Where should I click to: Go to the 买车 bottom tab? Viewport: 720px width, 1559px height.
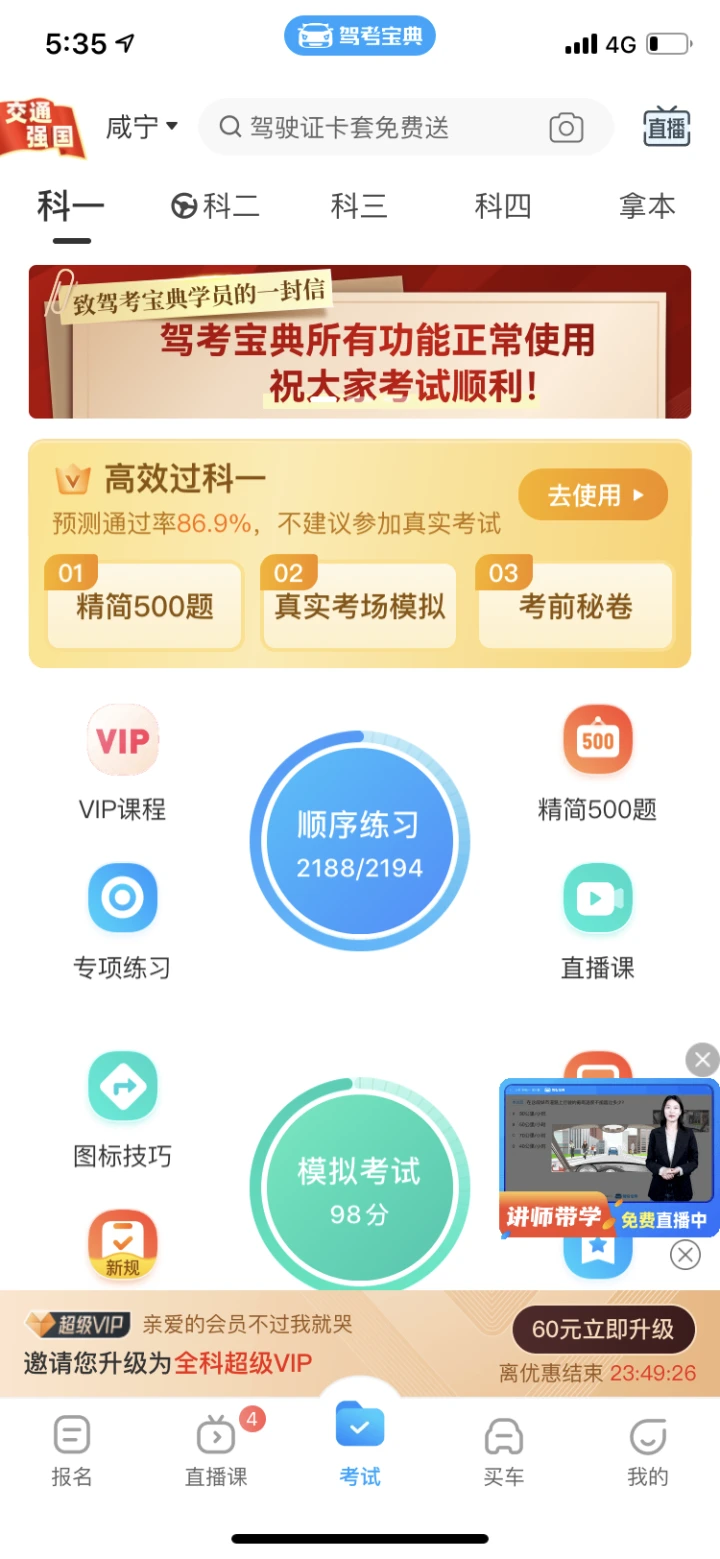pos(503,1452)
